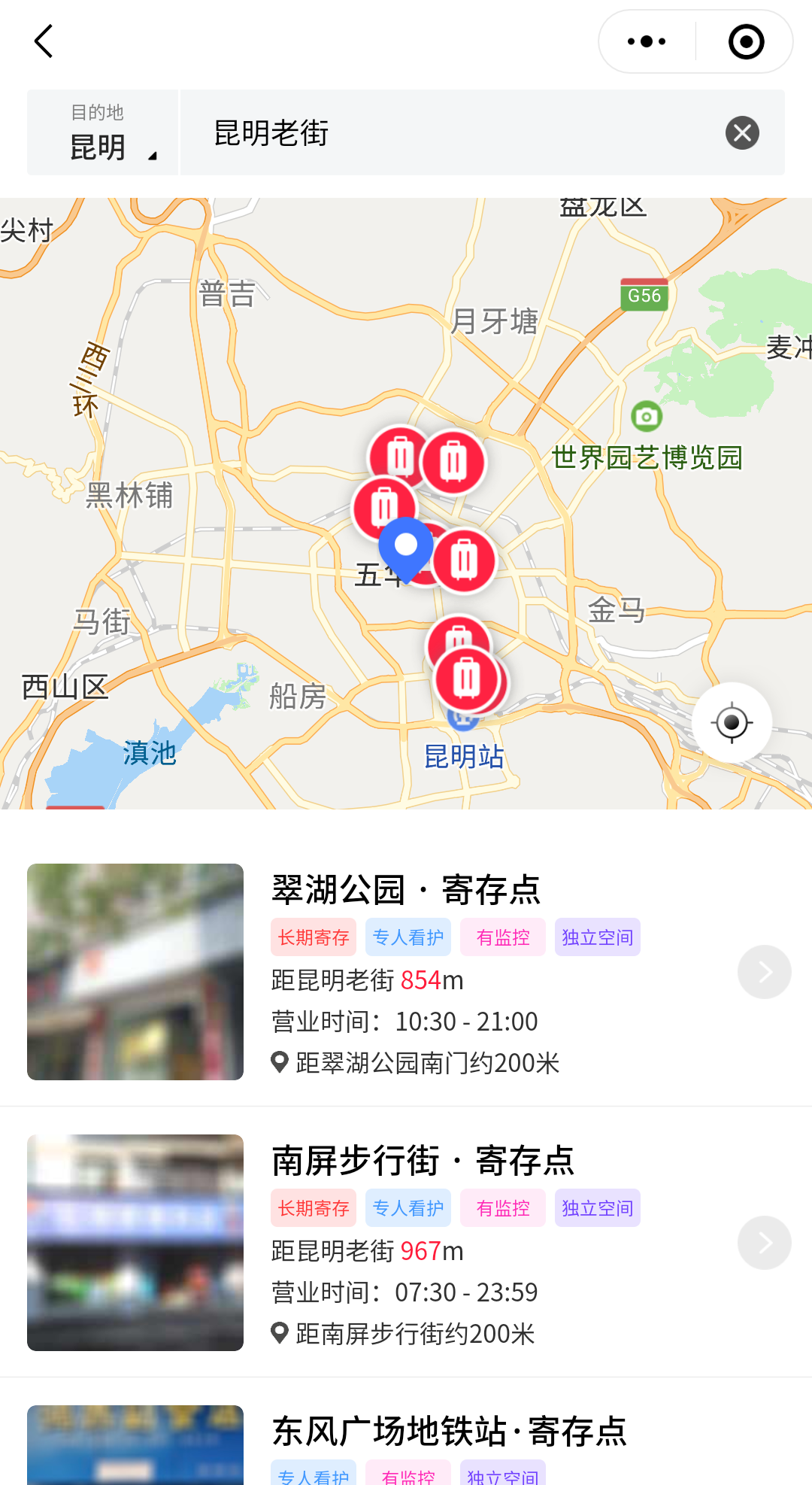
Task: Select the 东风广场地铁站 · 寄存点 result
Action: point(449,1431)
